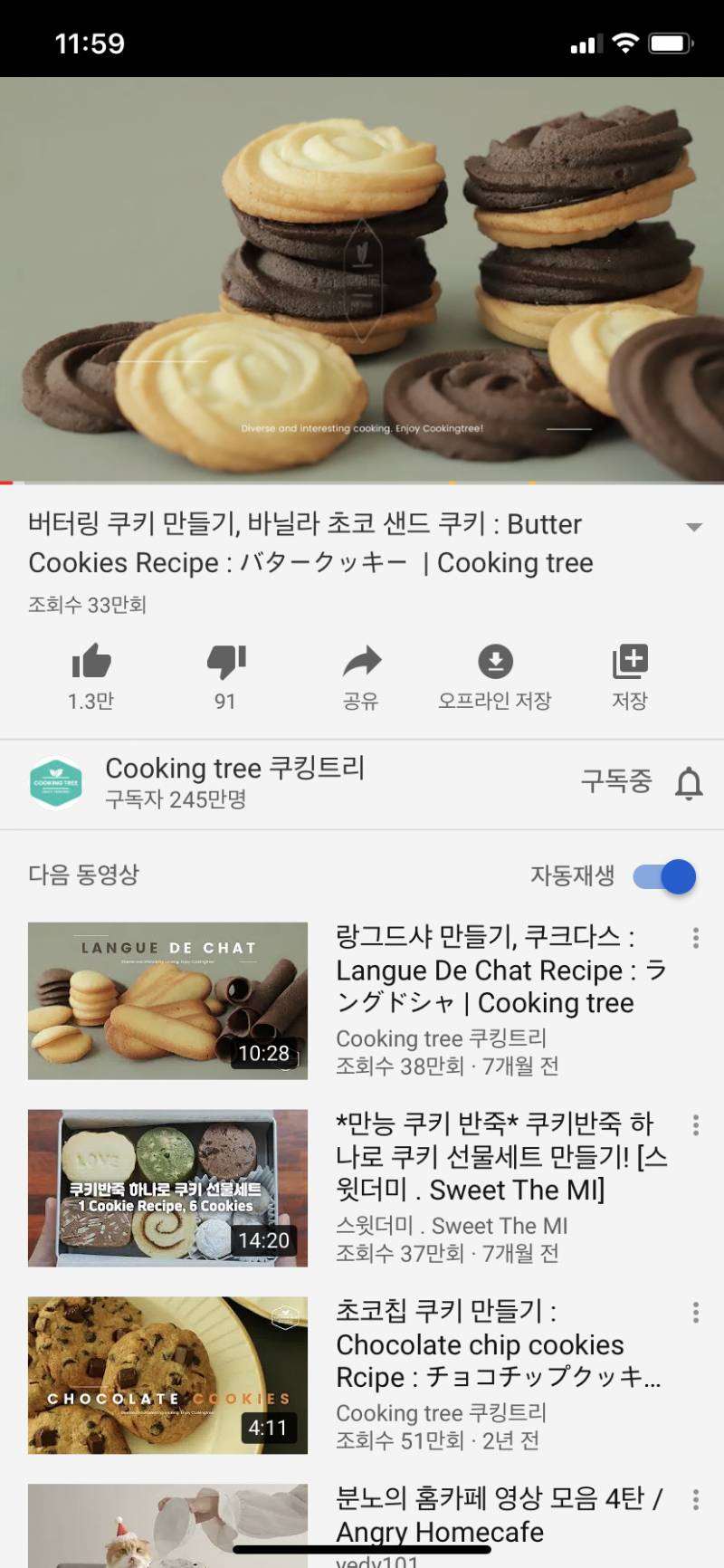Click the thumbs up like icon
The height and width of the screenshot is (1568, 724).
pyautogui.click(x=90, y=664)
